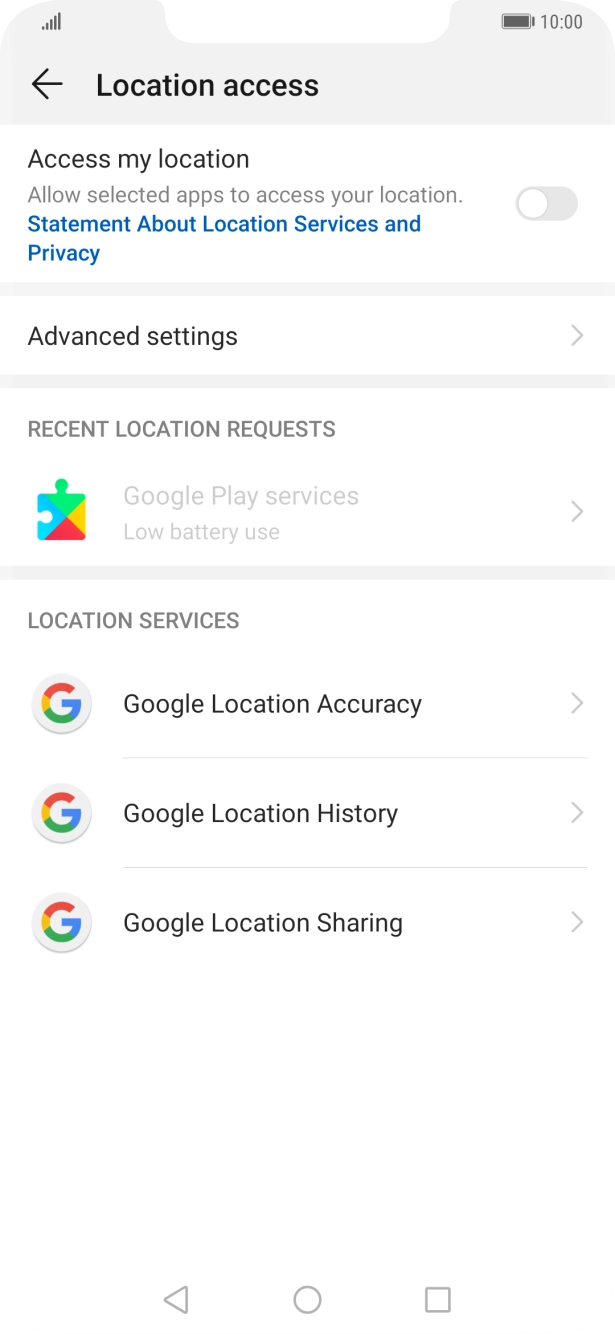Screen dimensions: 615x1334
Task: Open Google Location Accuracy
Action: pyautogui.click(x=307, y=704)
